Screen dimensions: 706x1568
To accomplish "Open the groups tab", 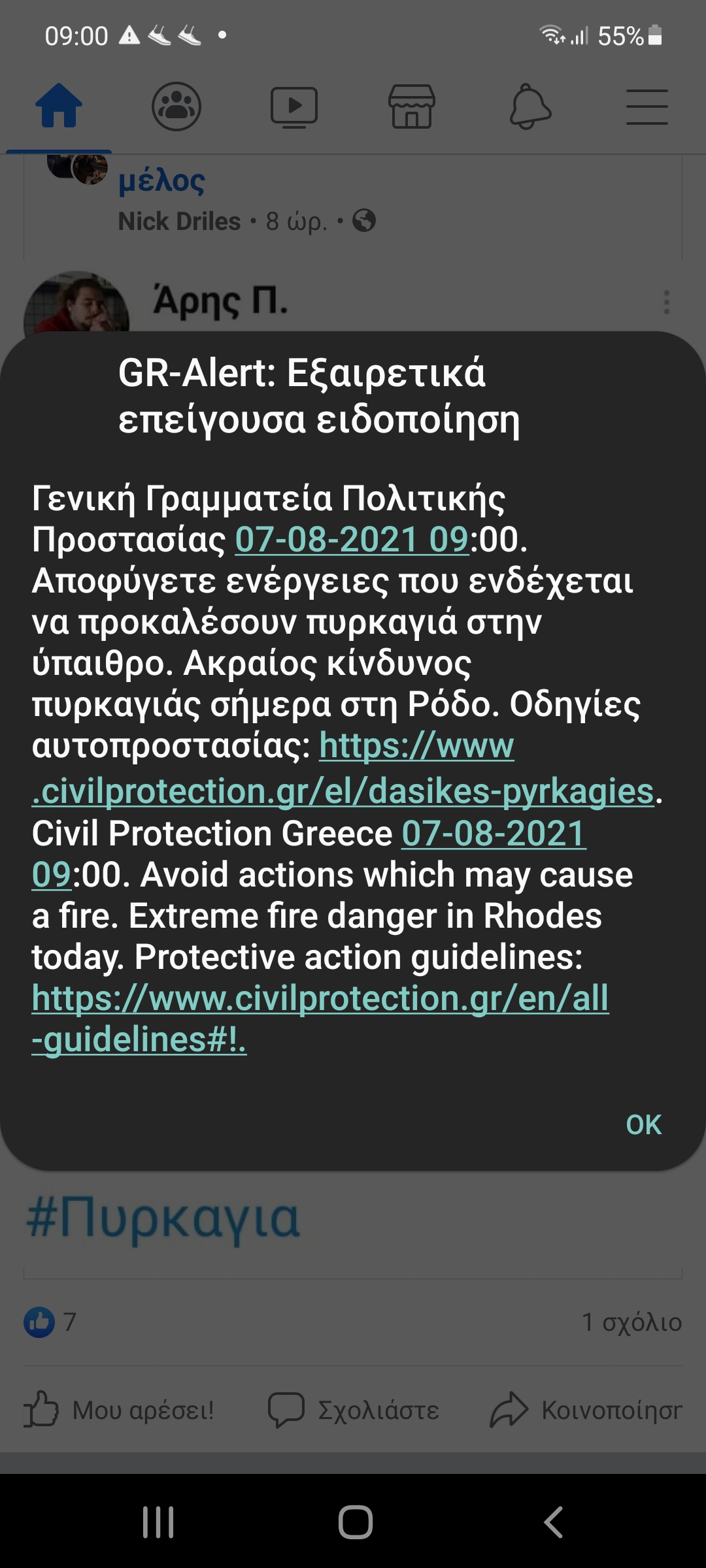I will click(x=176, y=106).
